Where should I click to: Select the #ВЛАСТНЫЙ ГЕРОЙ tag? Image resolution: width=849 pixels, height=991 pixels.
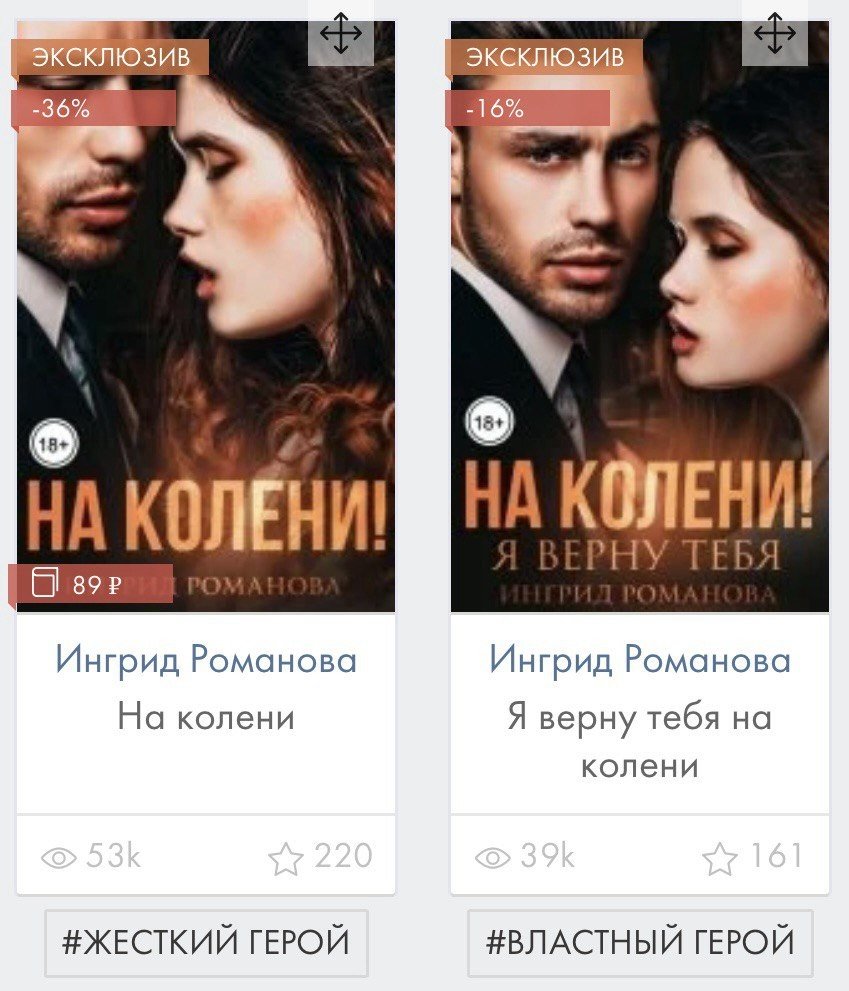(640, 942)
